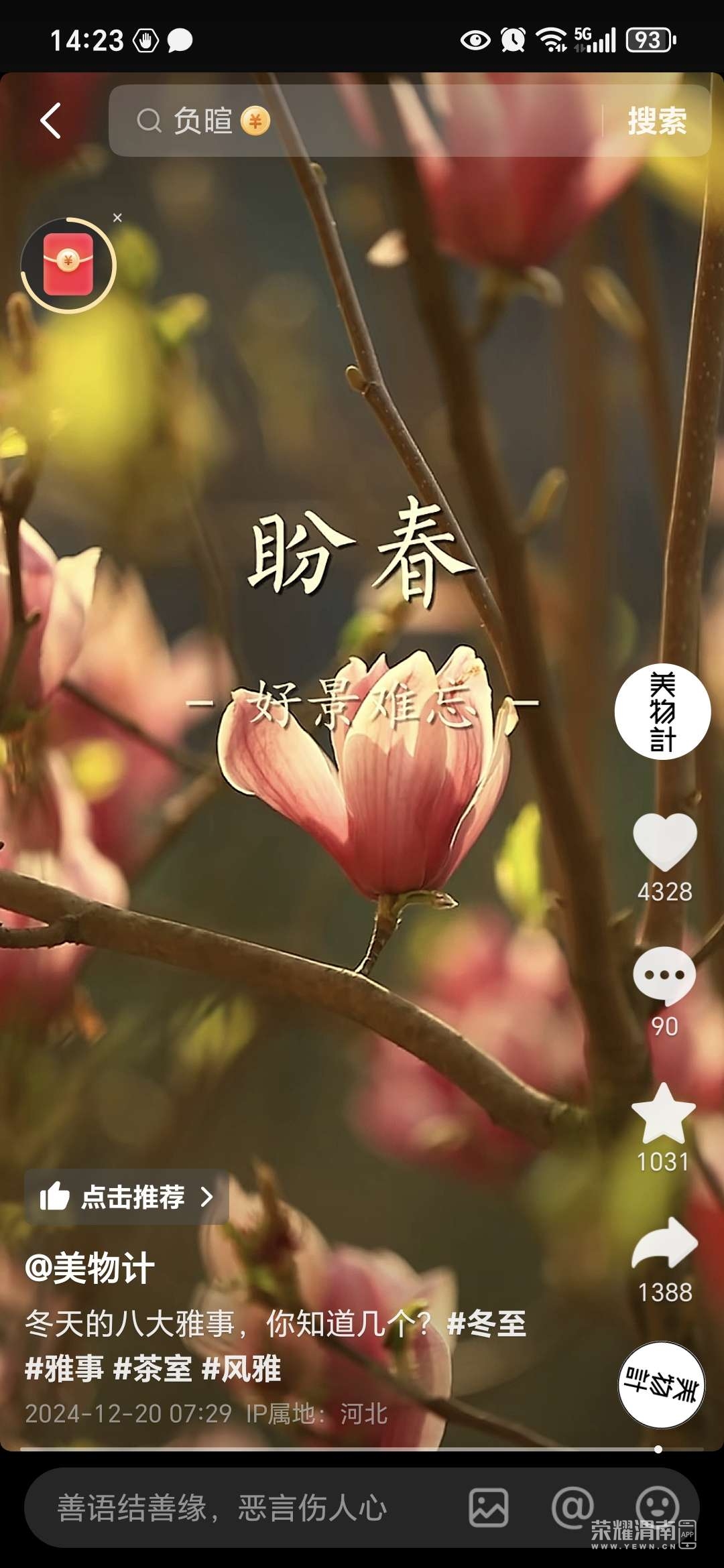This screenshot has height=1568, width=724.
Task: Tap the 点击推荐 recommend button
Action: point(127,1197)
